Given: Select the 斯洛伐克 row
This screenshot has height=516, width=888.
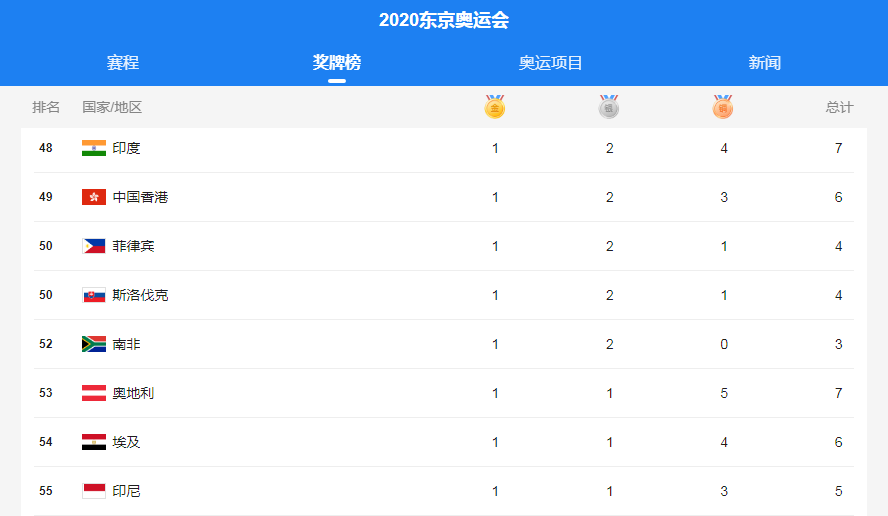Looking at the screenshot, I should 140,295.
